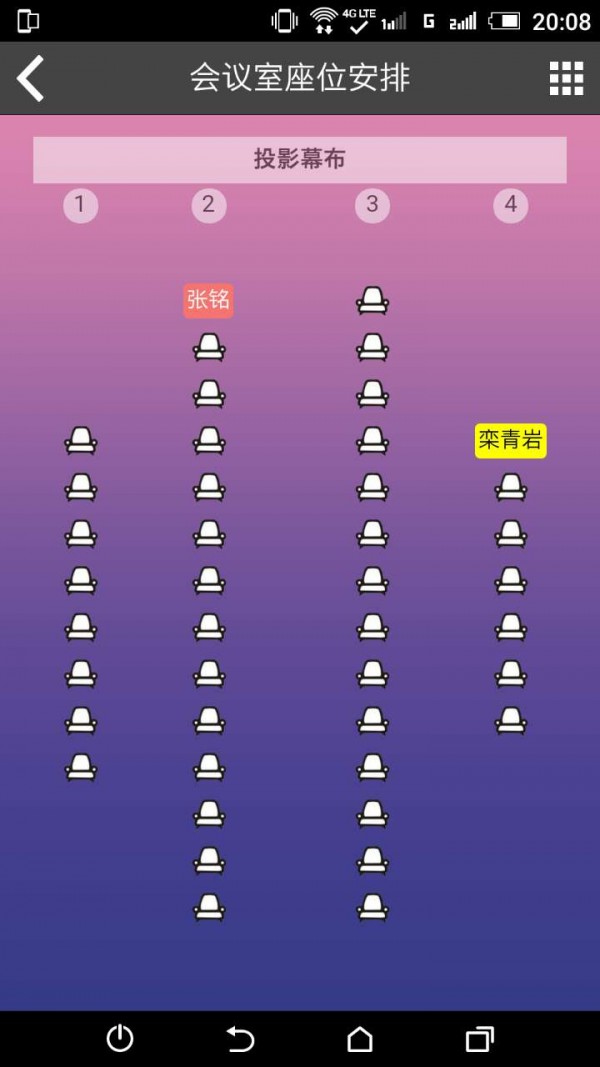The height and width of the screenshot is (1067, 600).
Task: Tap column number 1 marker
Action: 80,205
